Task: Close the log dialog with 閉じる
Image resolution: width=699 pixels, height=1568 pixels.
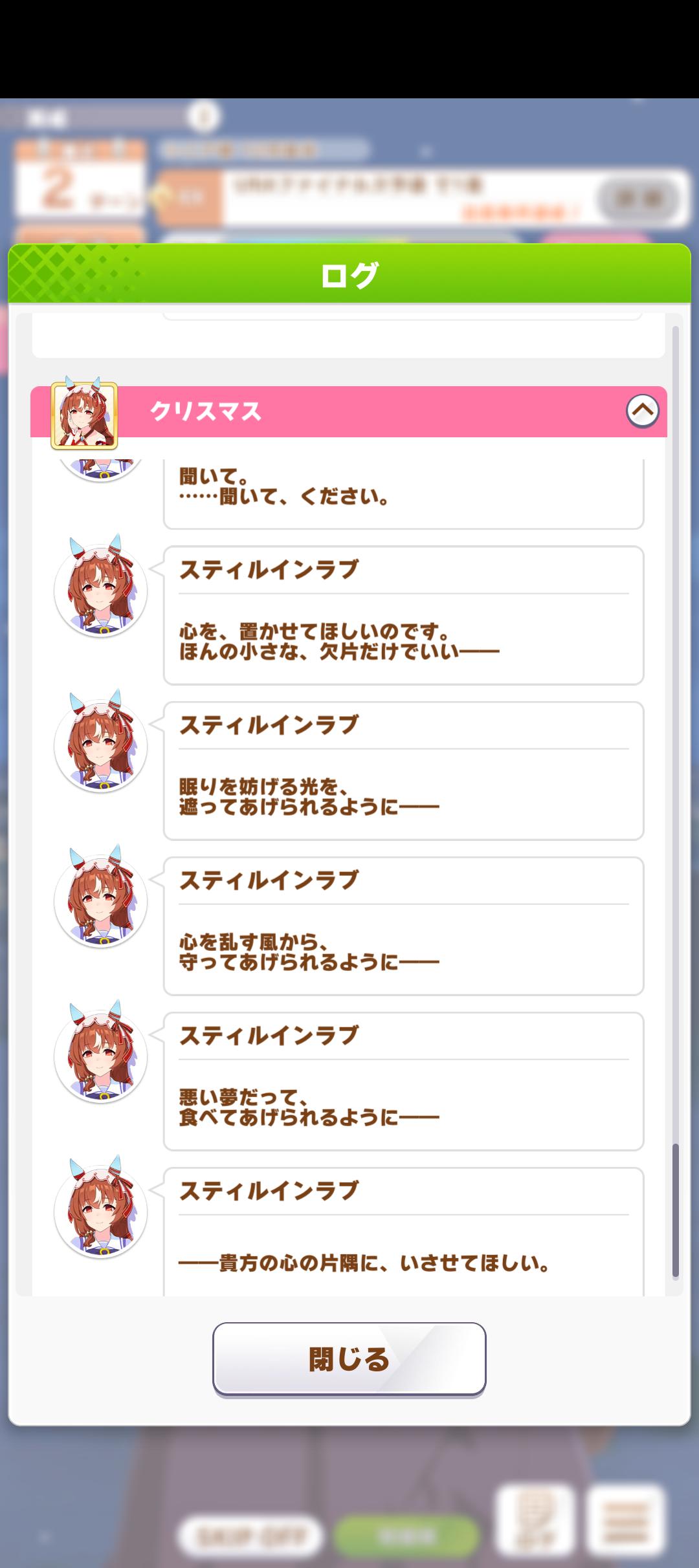Action: pyautogui.click(x=349, y=1358)
